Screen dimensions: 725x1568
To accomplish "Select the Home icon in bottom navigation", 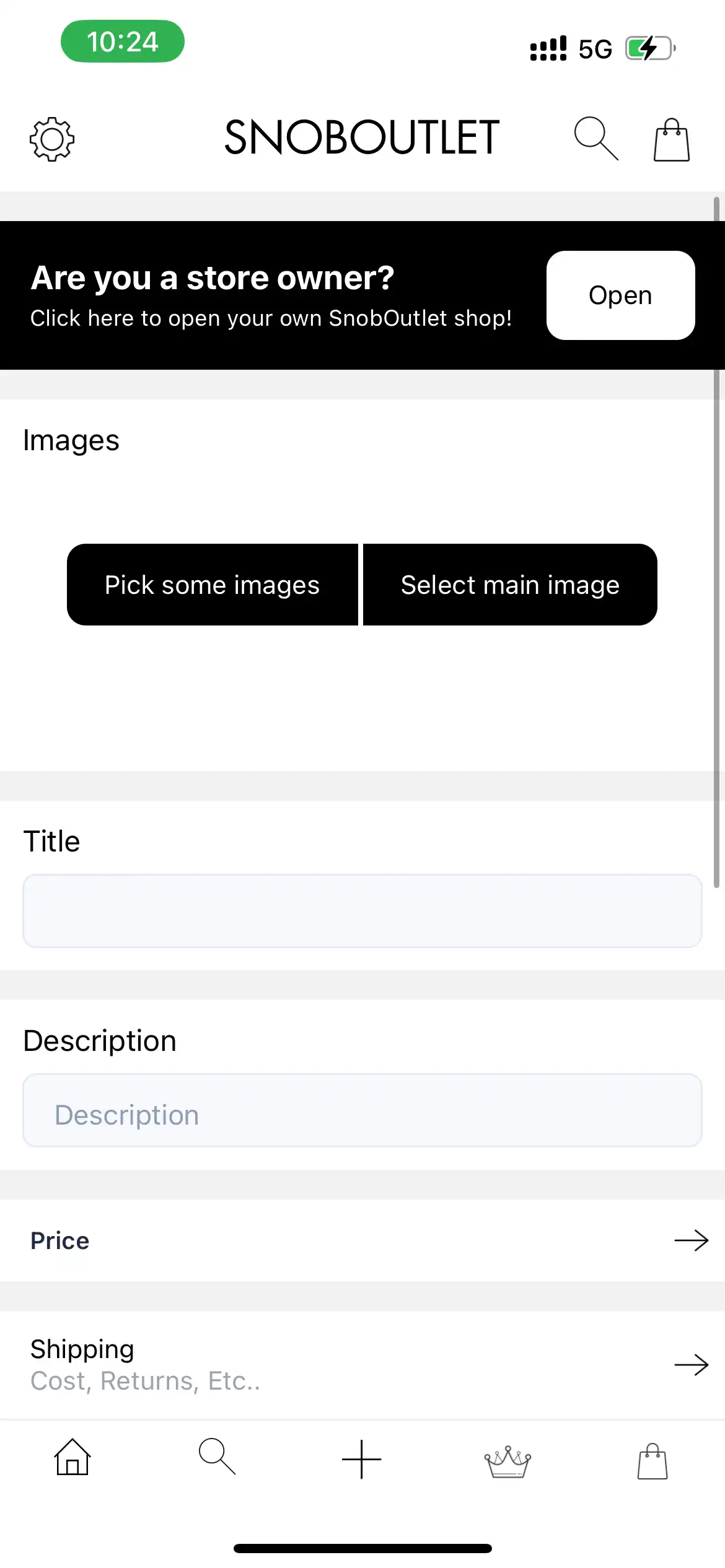I will coord(72,1460).
